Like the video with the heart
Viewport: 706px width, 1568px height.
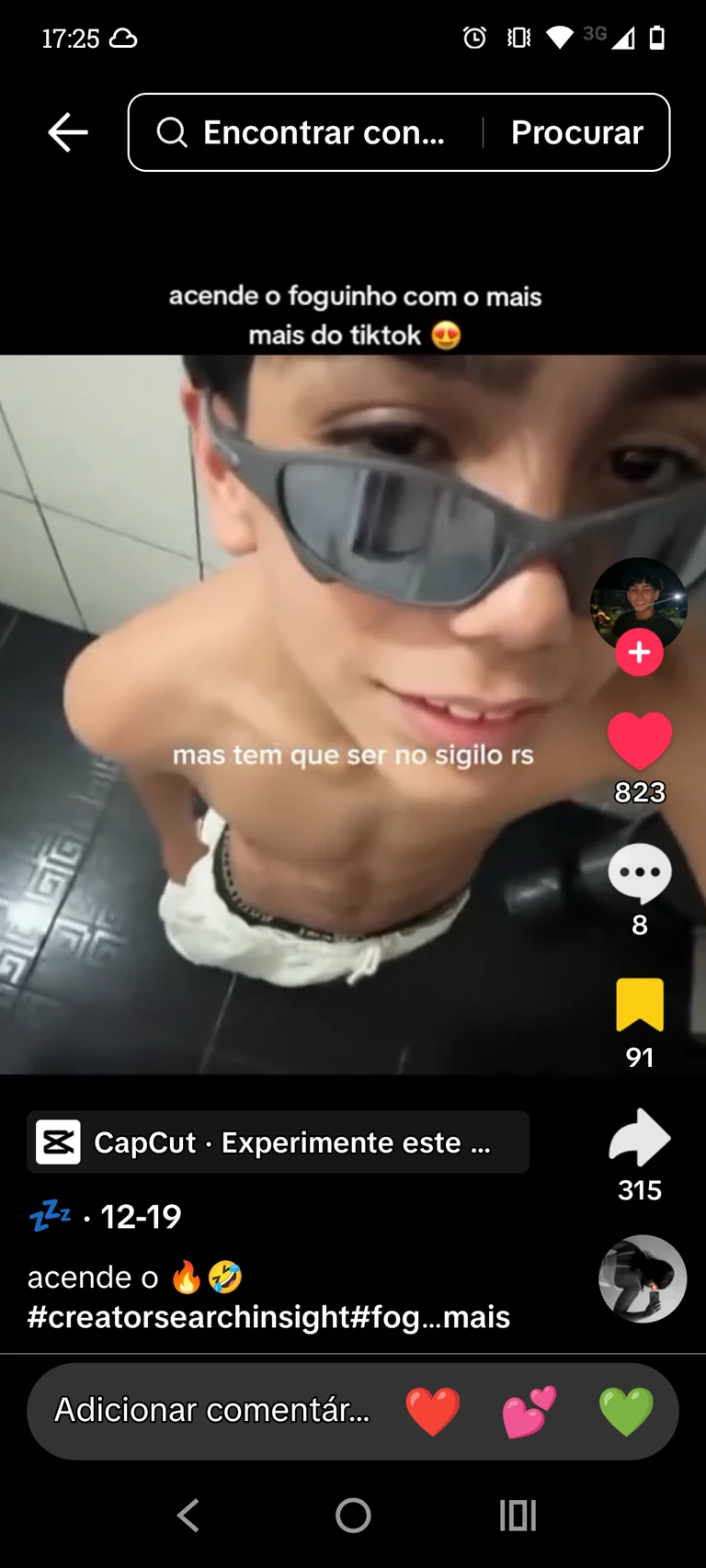pyautogui.click(x=640, y=740)
